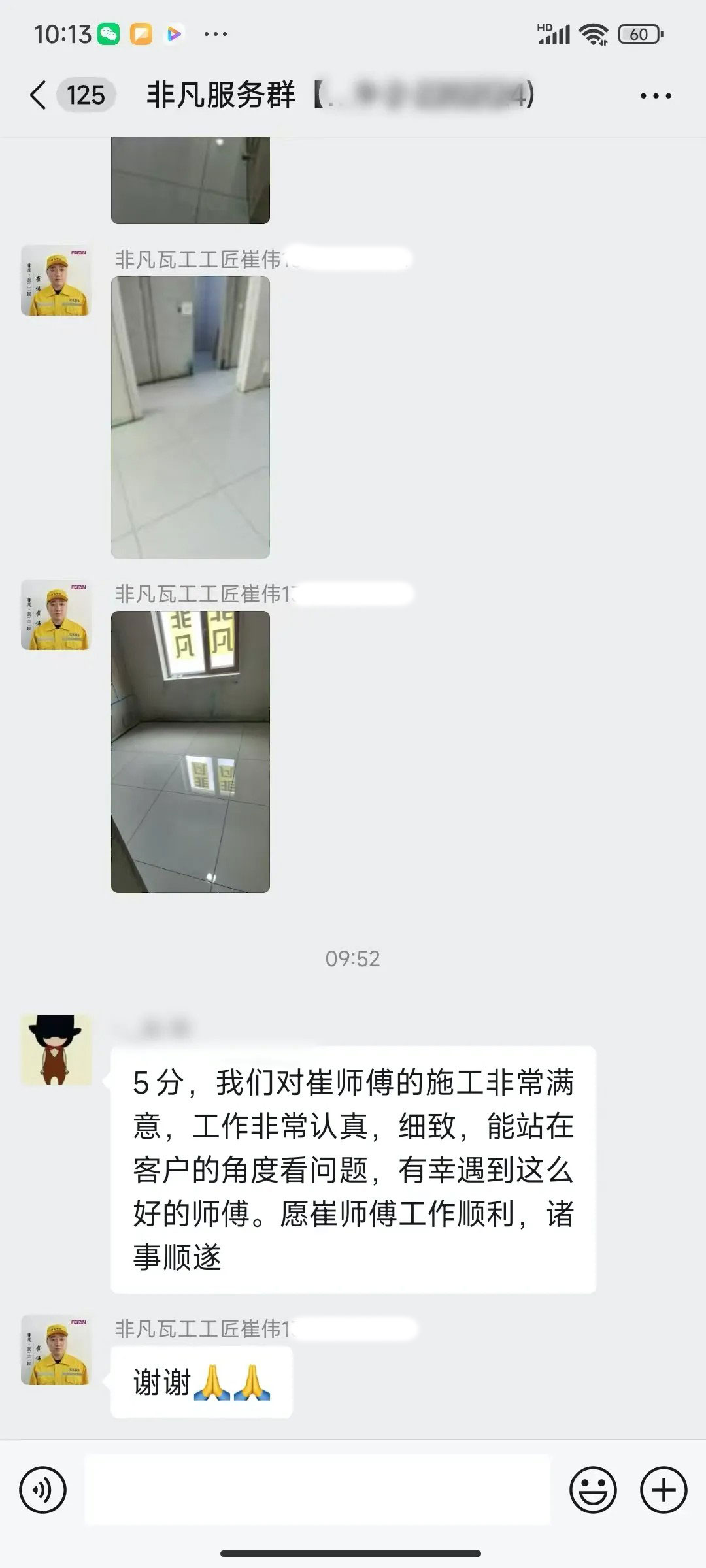View the hat cartoon avatar's profile
This screenshot has width=706, height=1568.
pos(56,1050)
